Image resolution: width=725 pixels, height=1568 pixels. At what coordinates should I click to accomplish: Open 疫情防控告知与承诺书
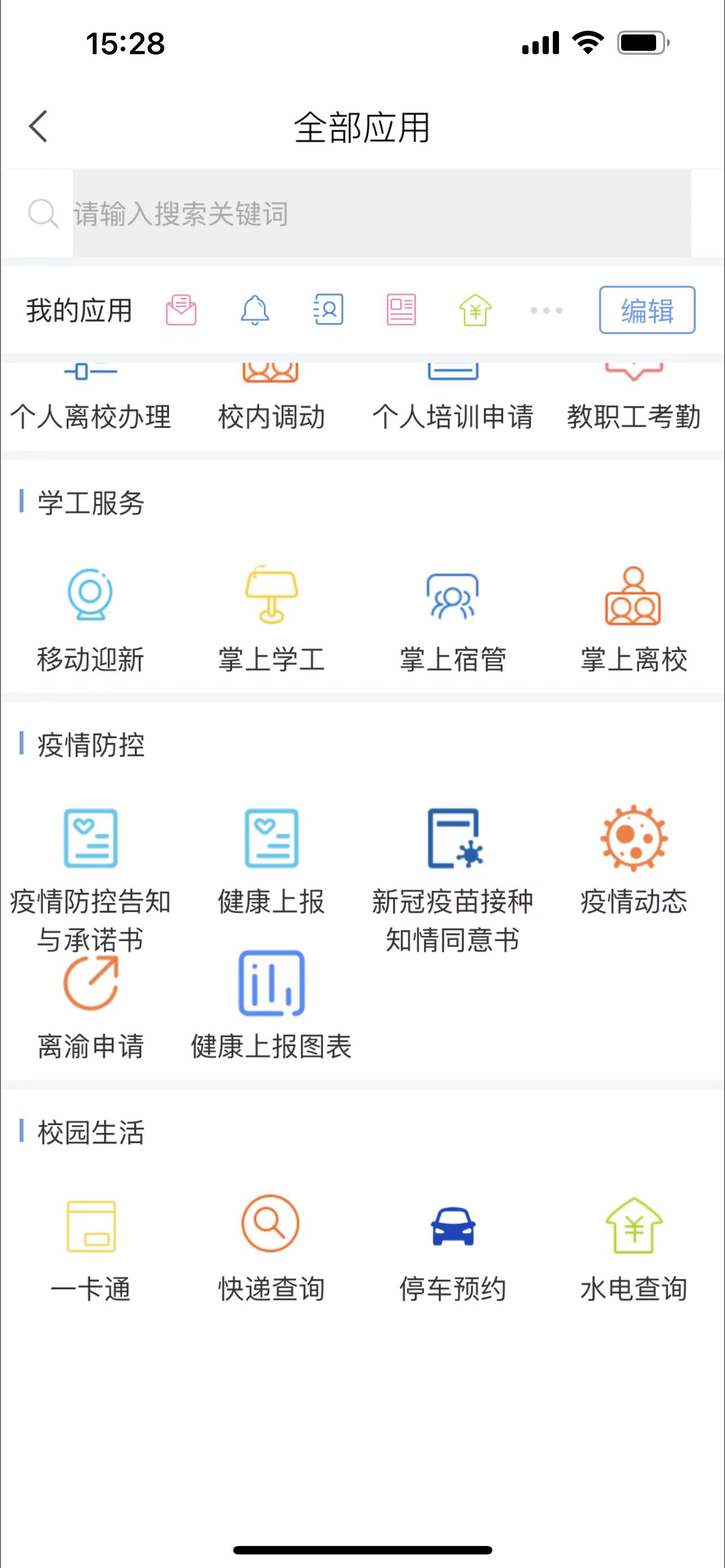pyautogui.click(x=91, y=879)
